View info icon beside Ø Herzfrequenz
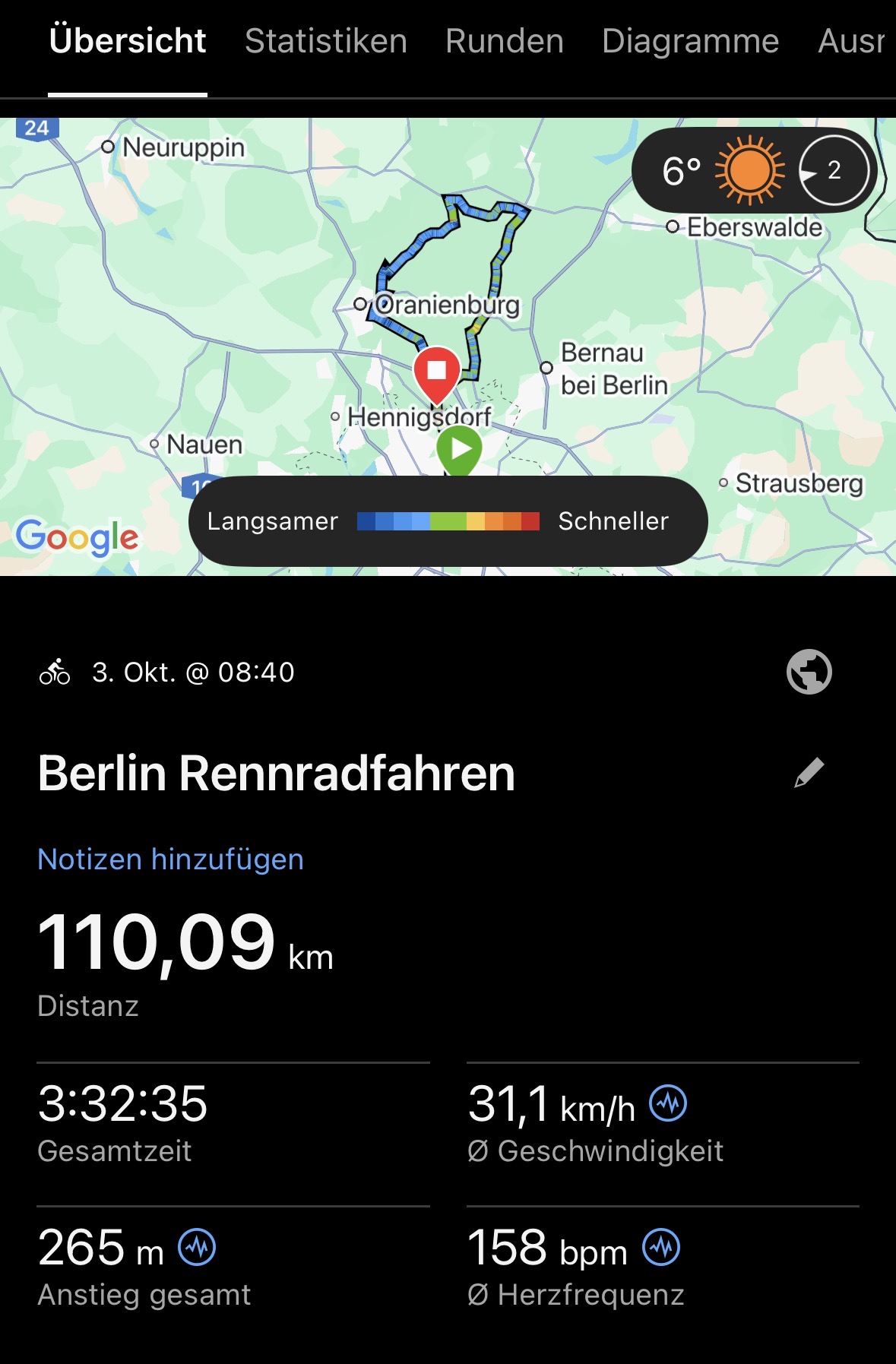 point(661,1248)
